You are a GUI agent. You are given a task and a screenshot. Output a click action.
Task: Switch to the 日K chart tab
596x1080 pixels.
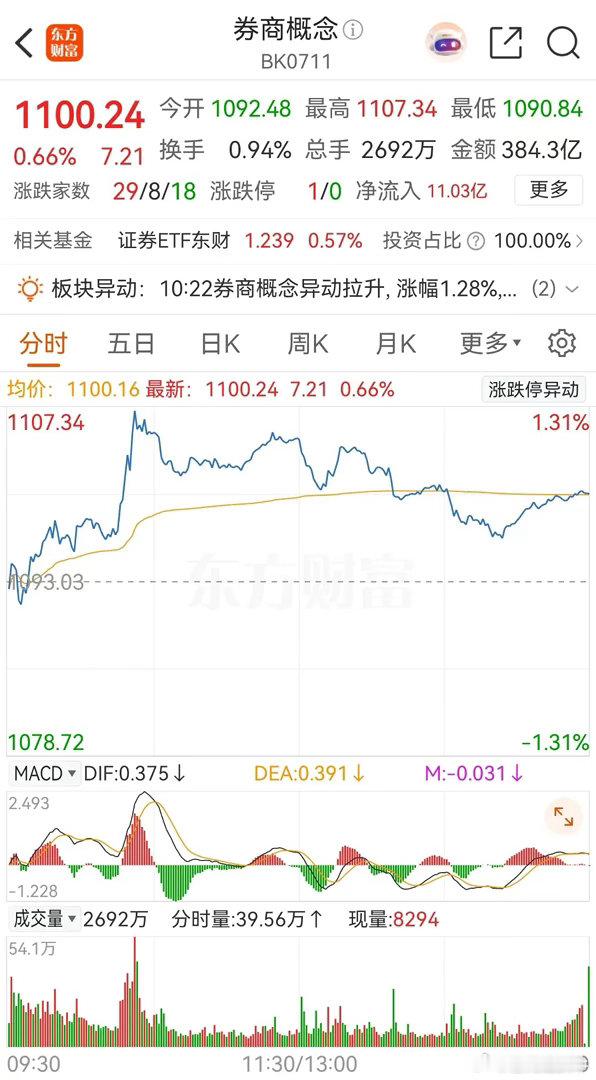pos(220,342)
